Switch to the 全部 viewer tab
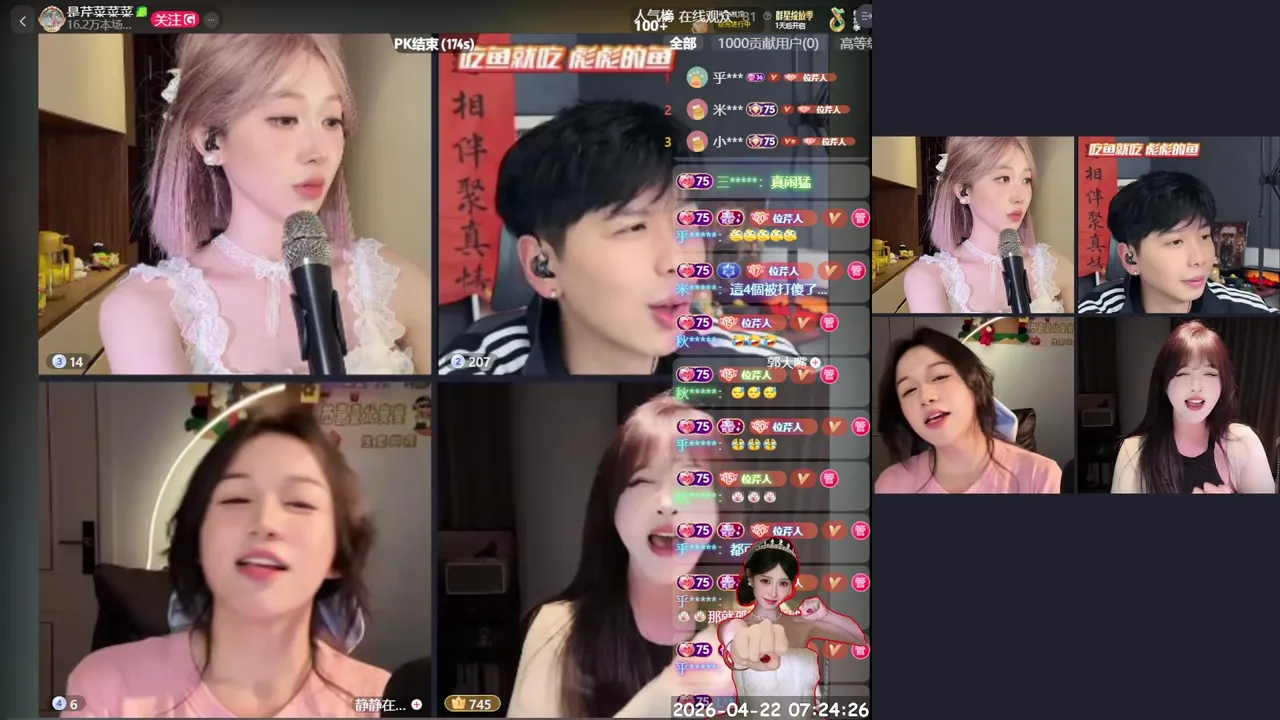 (x=683, y=43)
